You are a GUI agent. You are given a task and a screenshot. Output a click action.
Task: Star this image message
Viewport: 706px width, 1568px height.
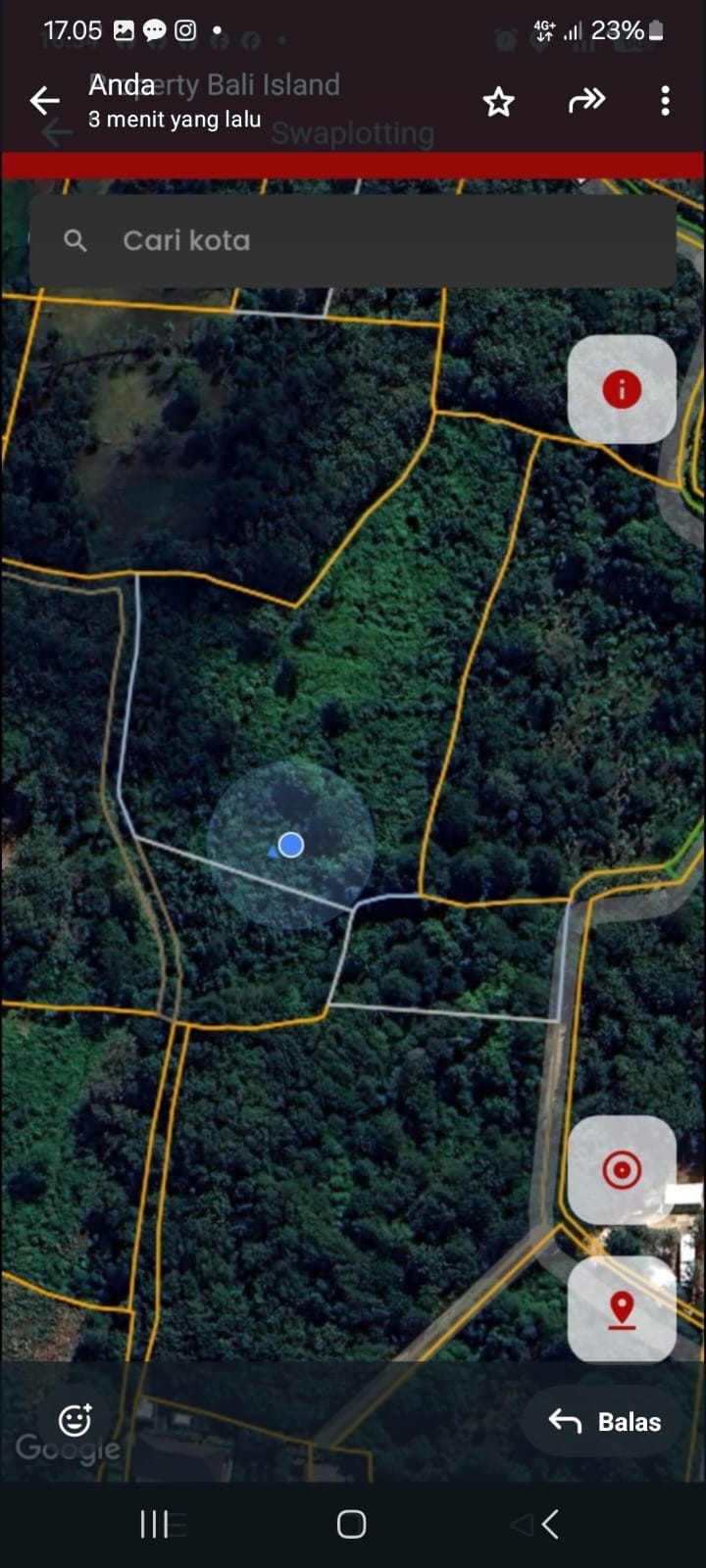[498, 101]
